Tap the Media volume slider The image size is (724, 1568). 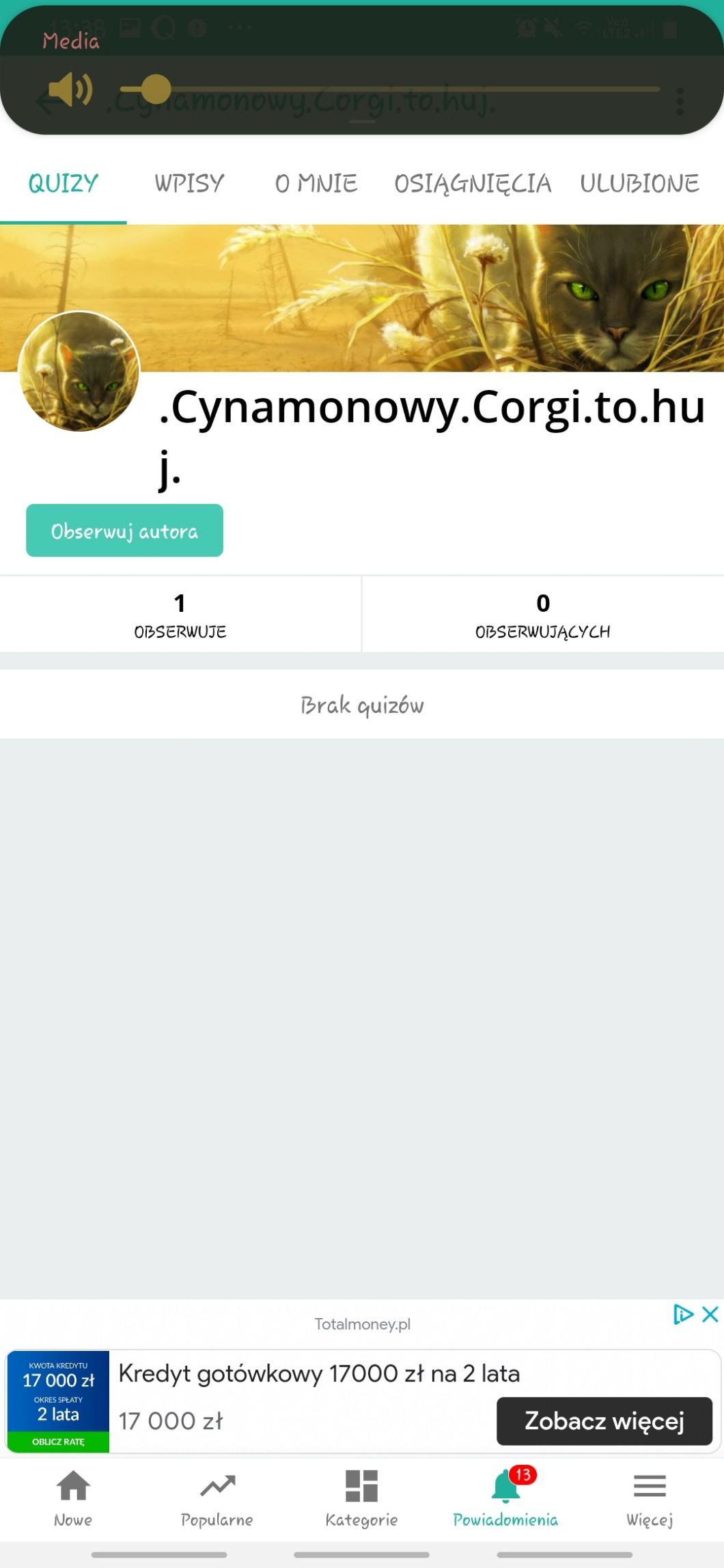(x=389, y=89)
